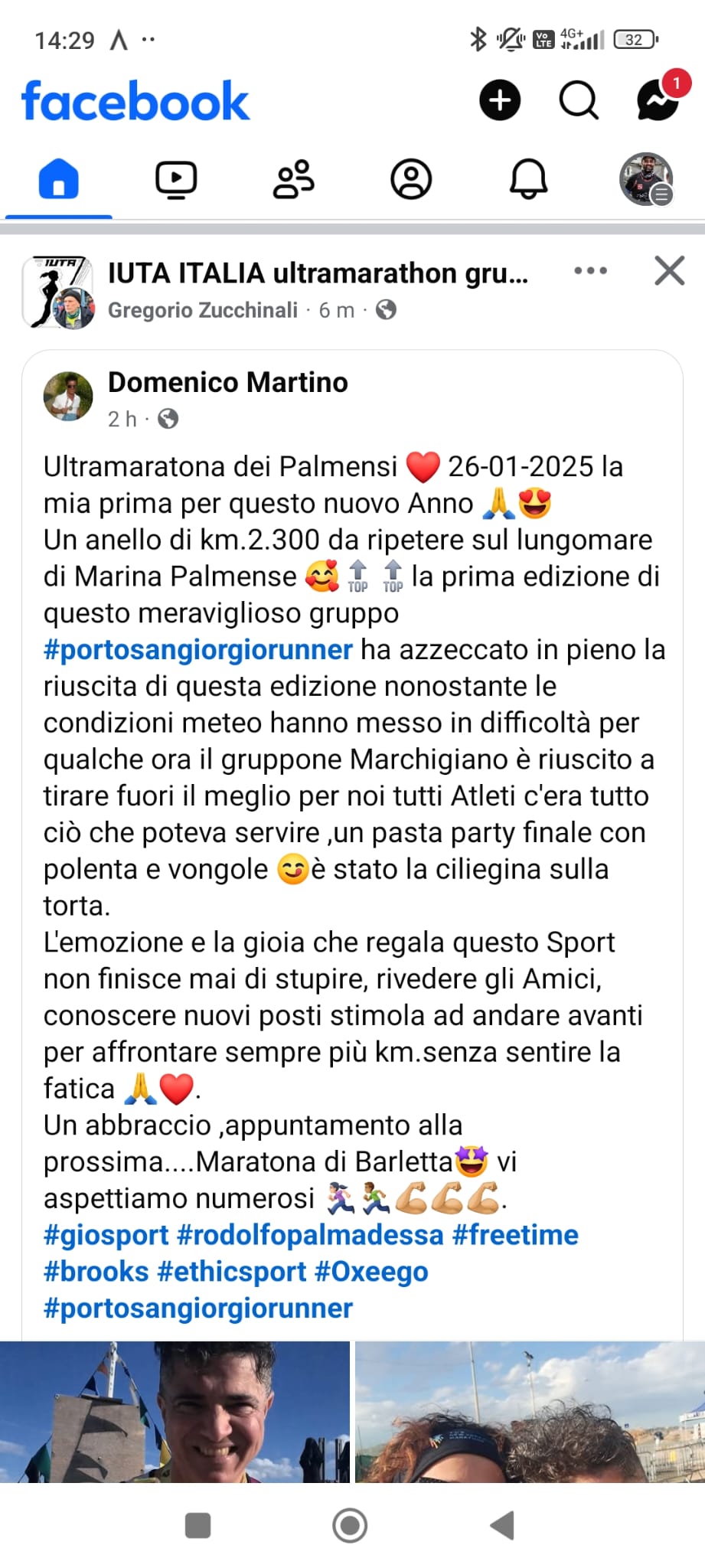This screenshot has height=1568, width=705.
Task: Open Domenico Martino's profile
Action: pyautogui.click(x=228, y=382)
